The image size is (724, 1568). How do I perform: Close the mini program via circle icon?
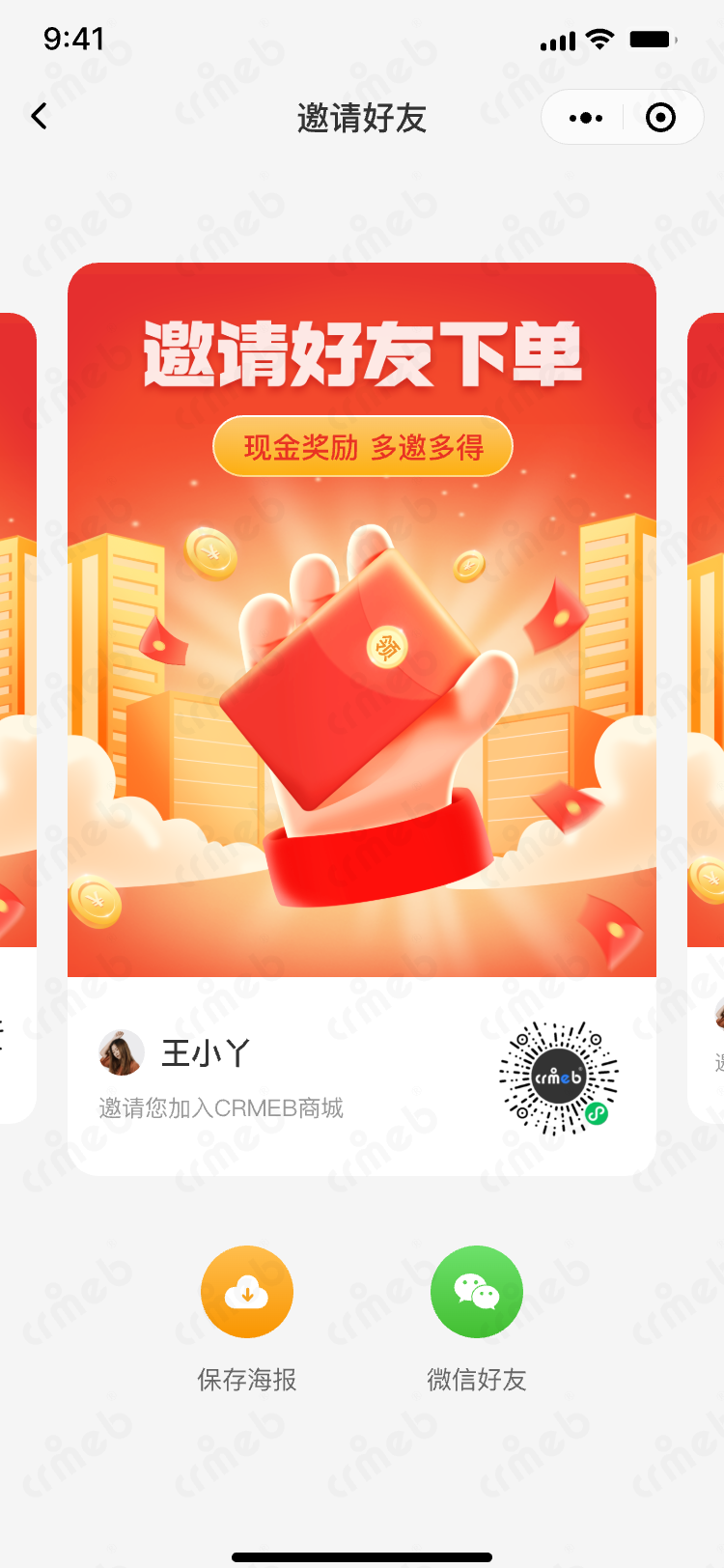pyautogui.click(x=660, y=118)
